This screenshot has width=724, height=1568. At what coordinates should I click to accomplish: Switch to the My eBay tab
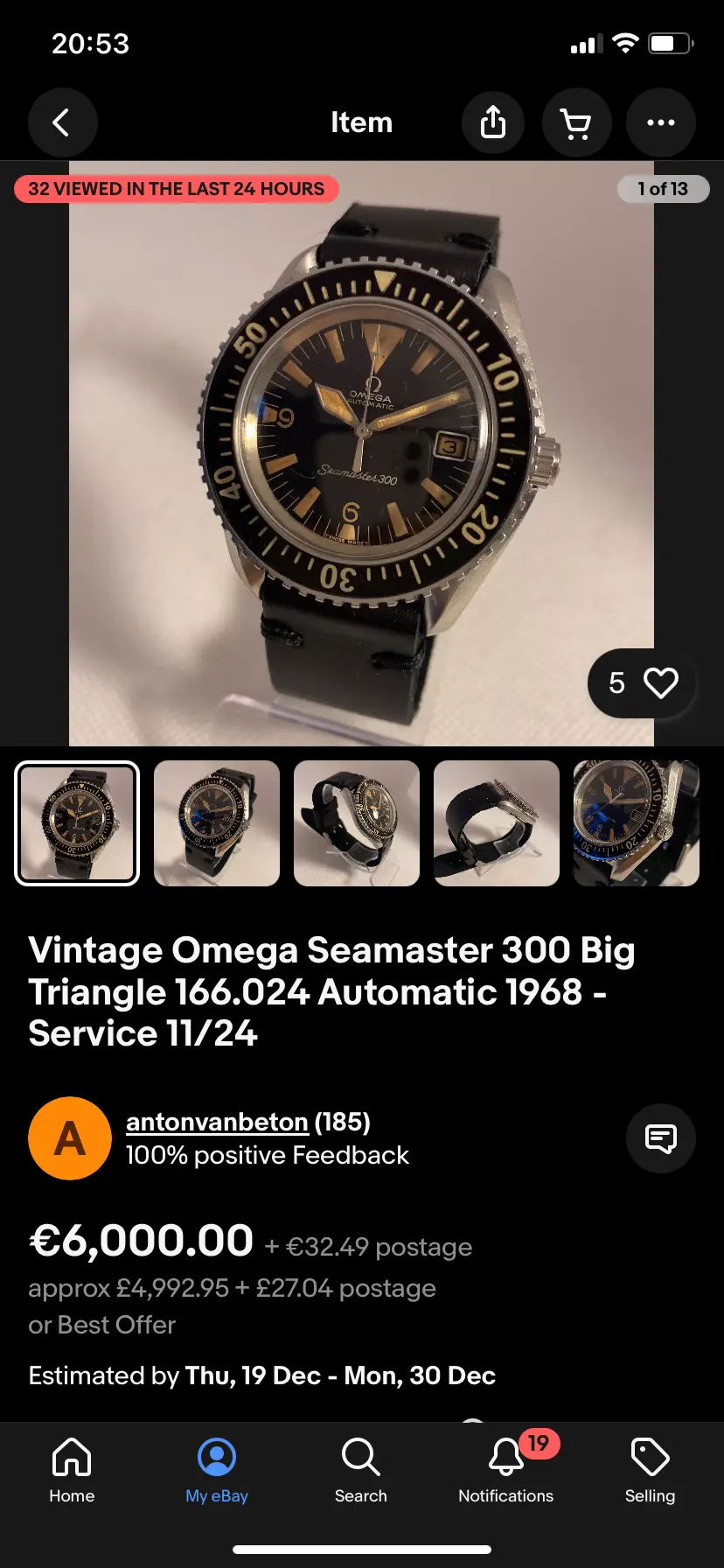[x=217, y=1470]
